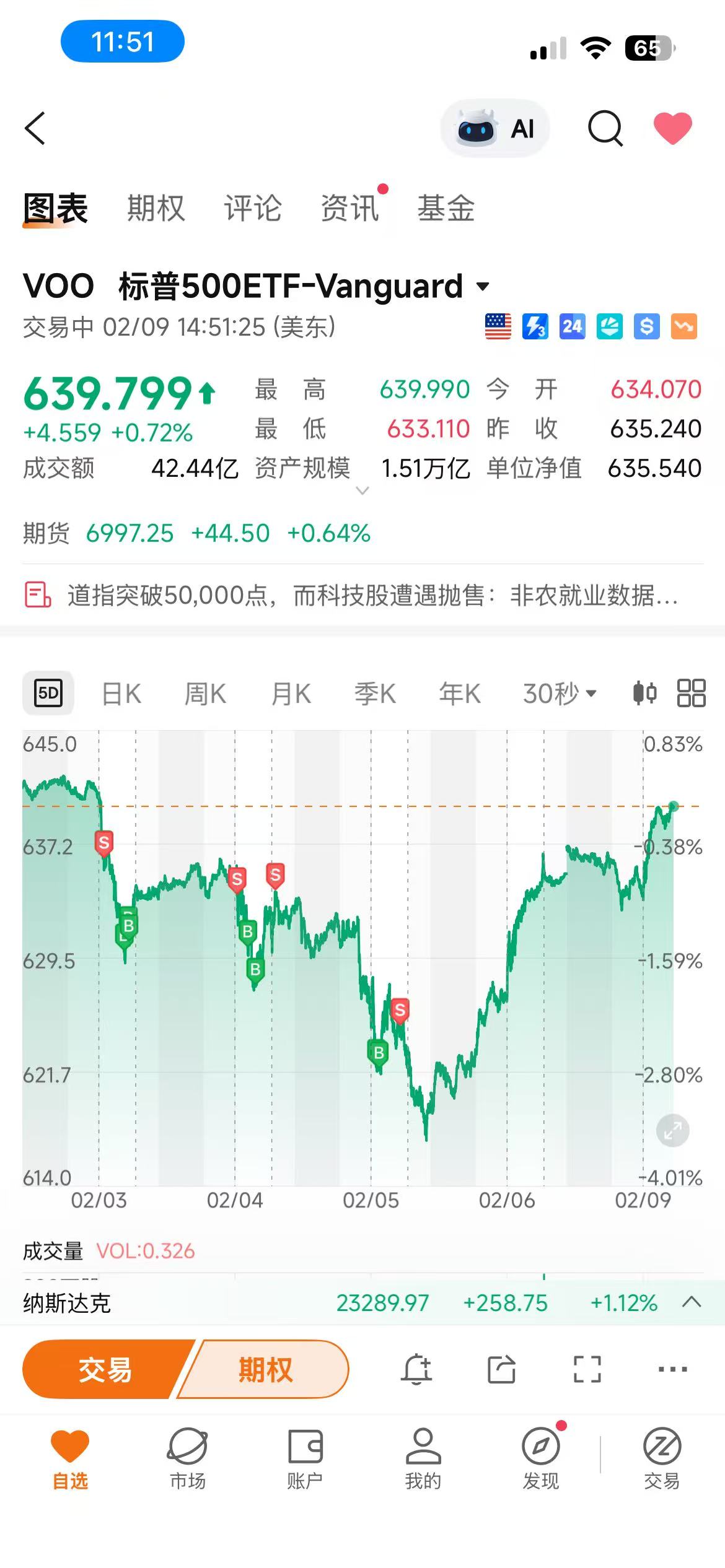725x1568 pixels.
Task: Expand the VOO stock name dropdown
Action: coord(483,286)
